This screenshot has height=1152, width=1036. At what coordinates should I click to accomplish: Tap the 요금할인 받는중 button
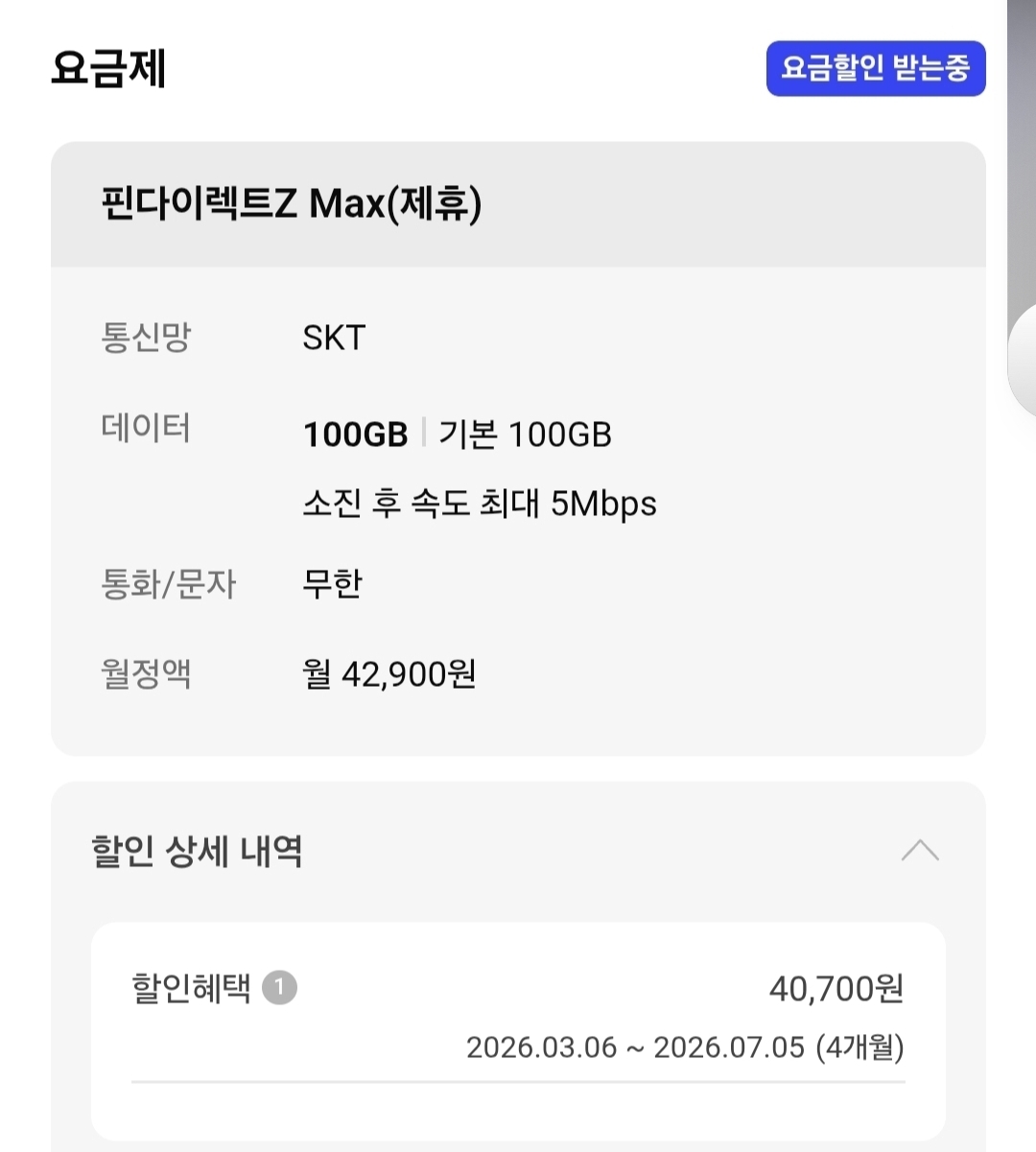pos(875,68)
